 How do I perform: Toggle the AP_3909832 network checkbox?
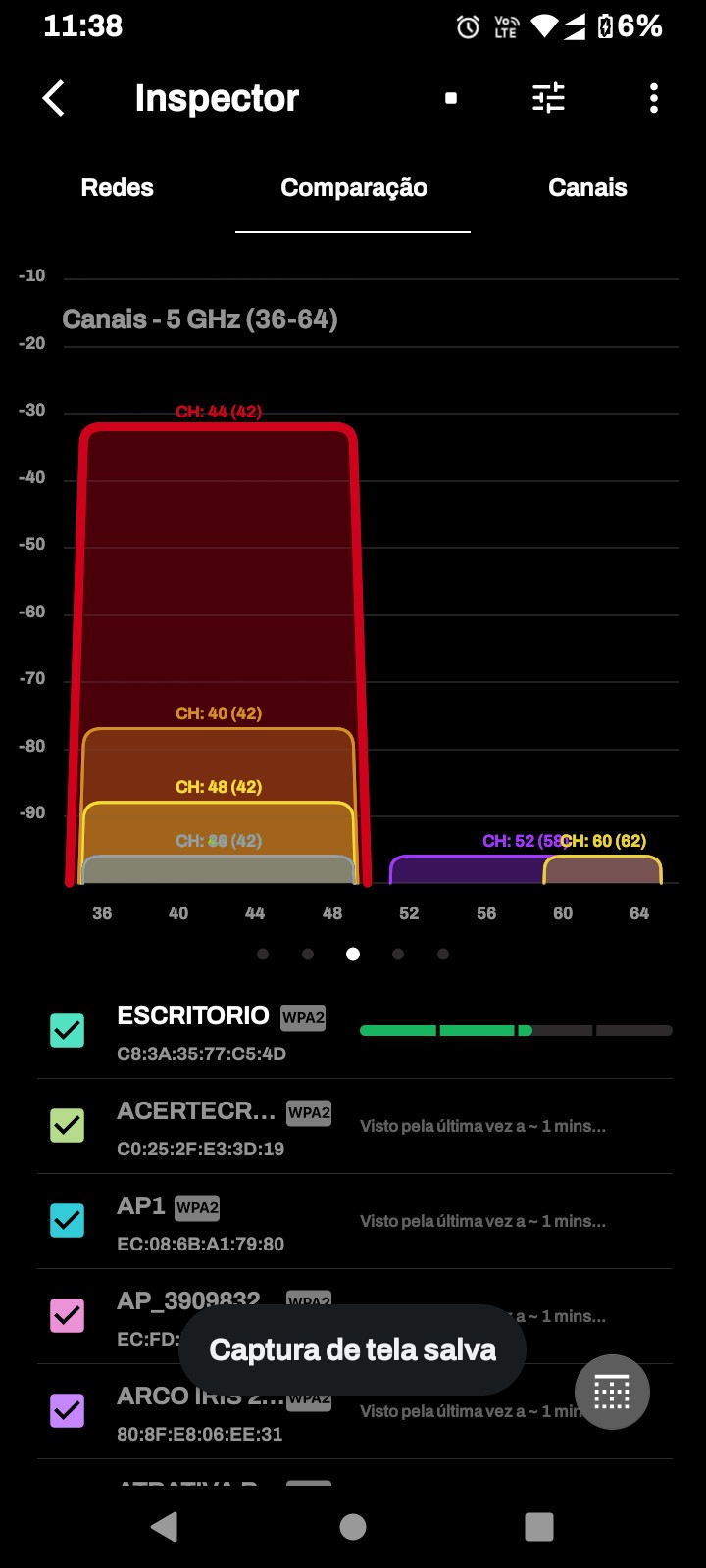68,1316
